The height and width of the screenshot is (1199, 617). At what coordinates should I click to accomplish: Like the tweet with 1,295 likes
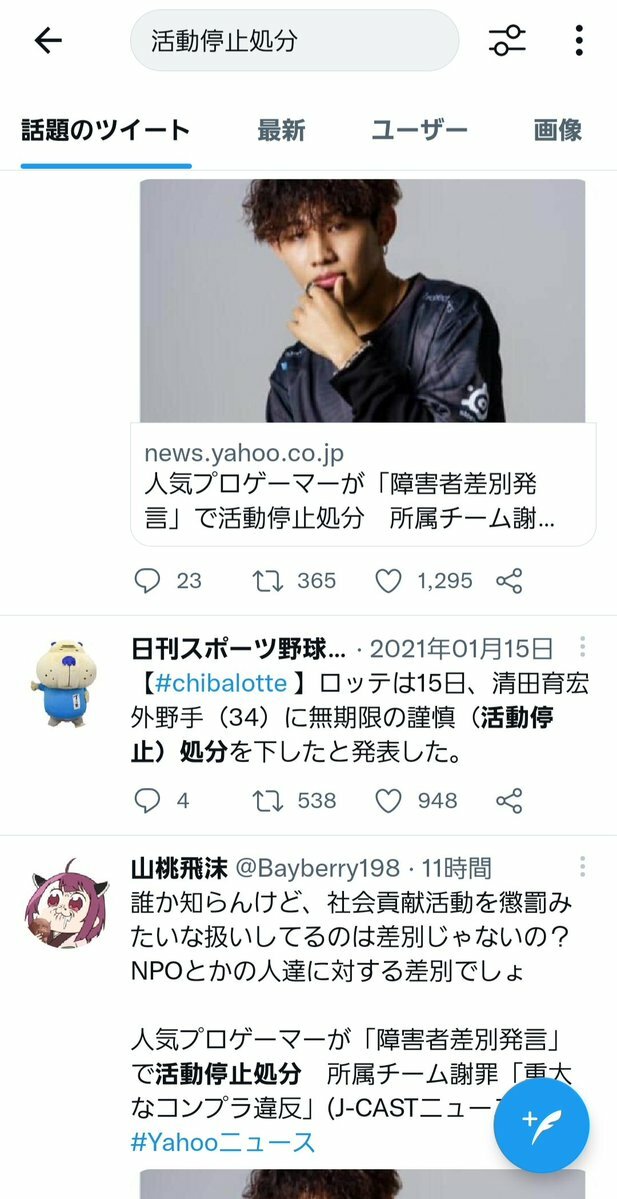pos(388,581)
